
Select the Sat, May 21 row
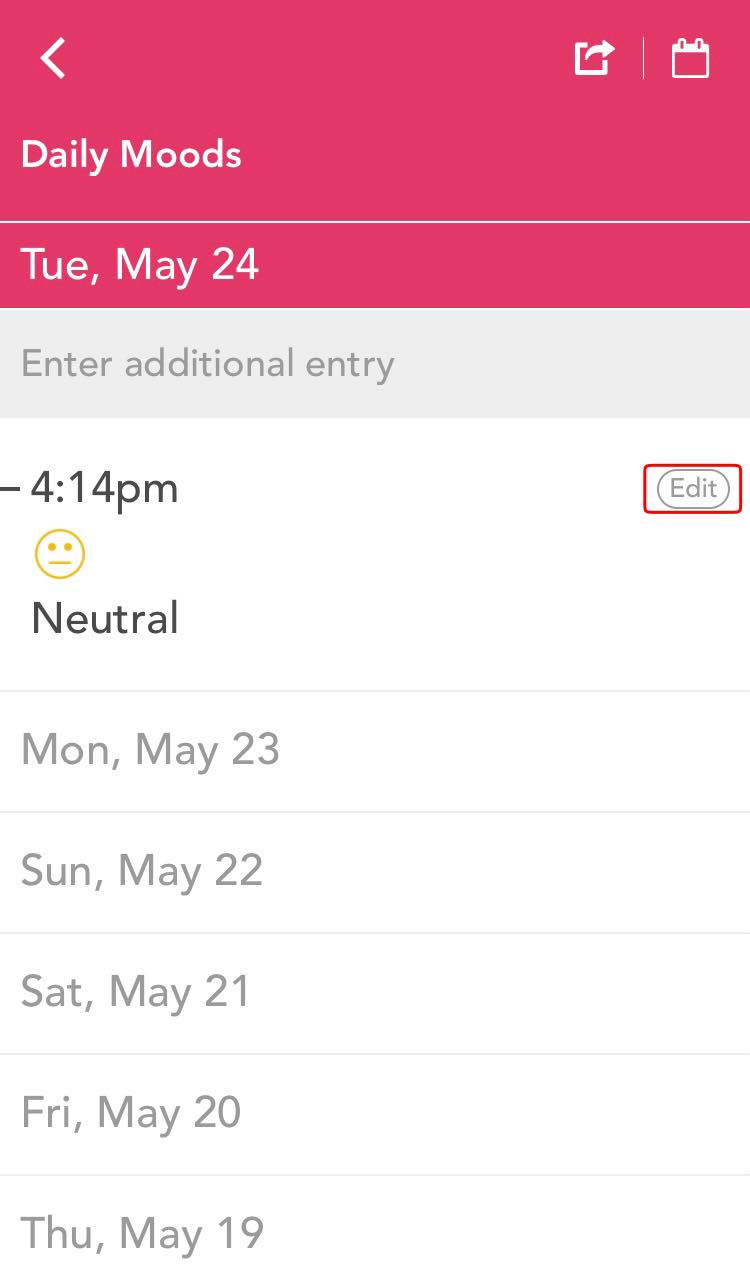click(x=375, y=993)
